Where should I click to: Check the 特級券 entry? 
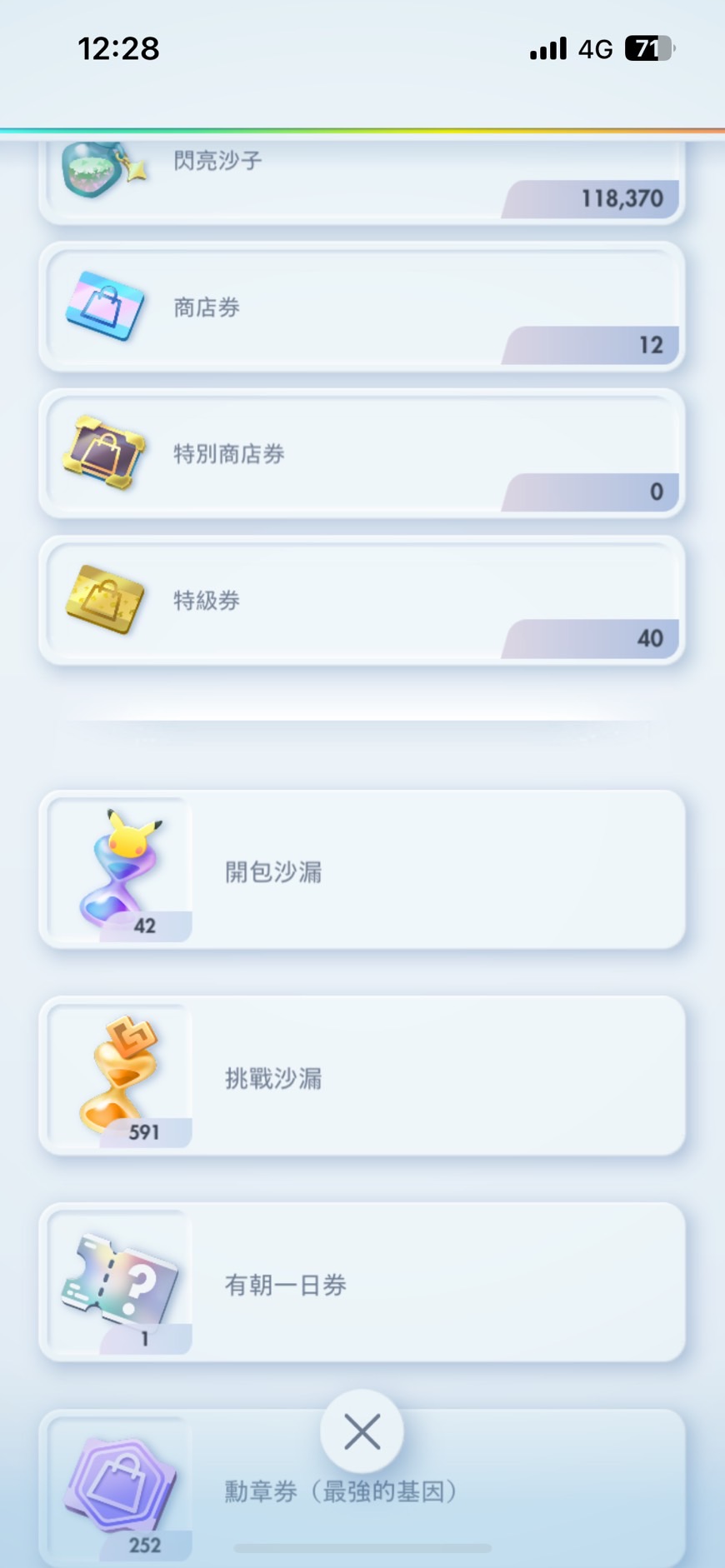pos(362,601)
